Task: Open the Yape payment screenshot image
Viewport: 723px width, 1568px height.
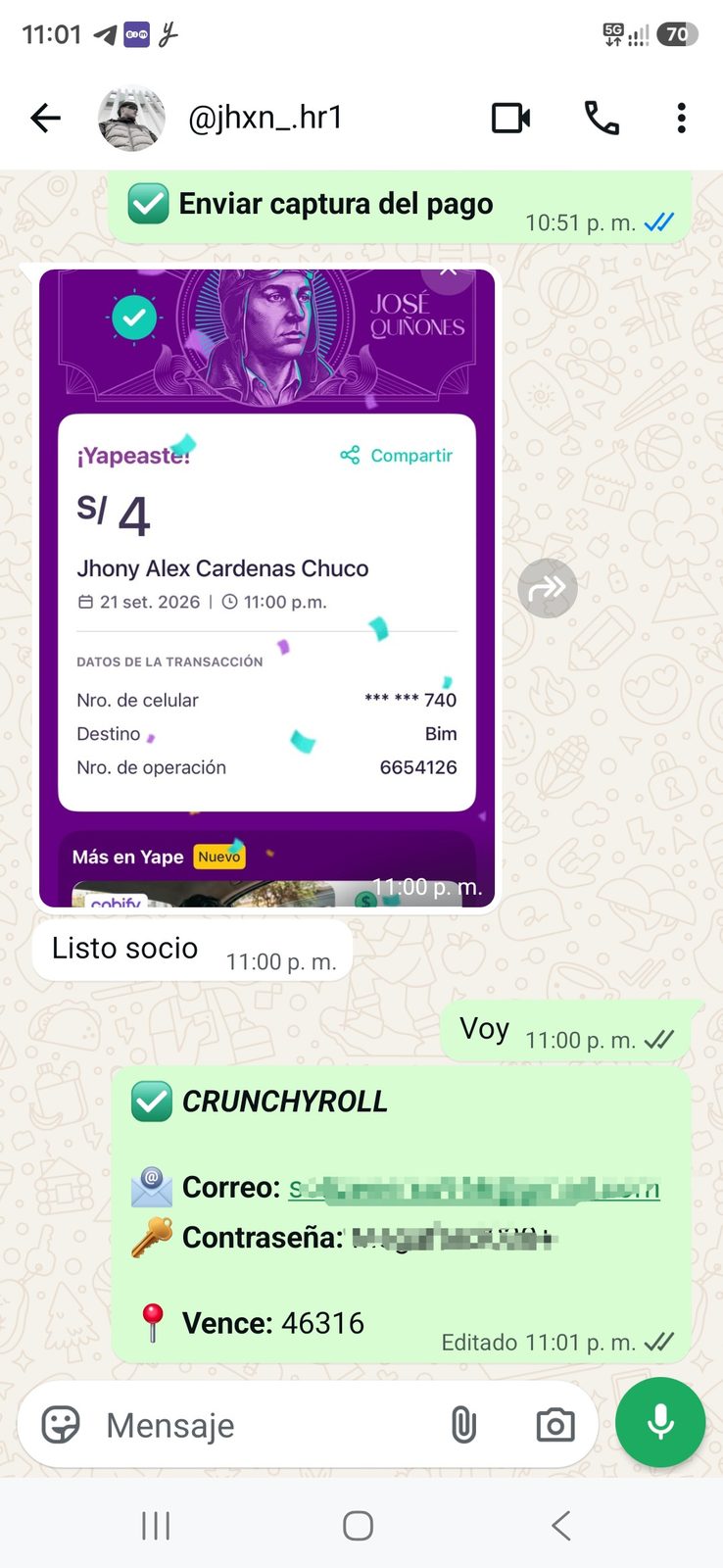Action: (x=266, y=588)
